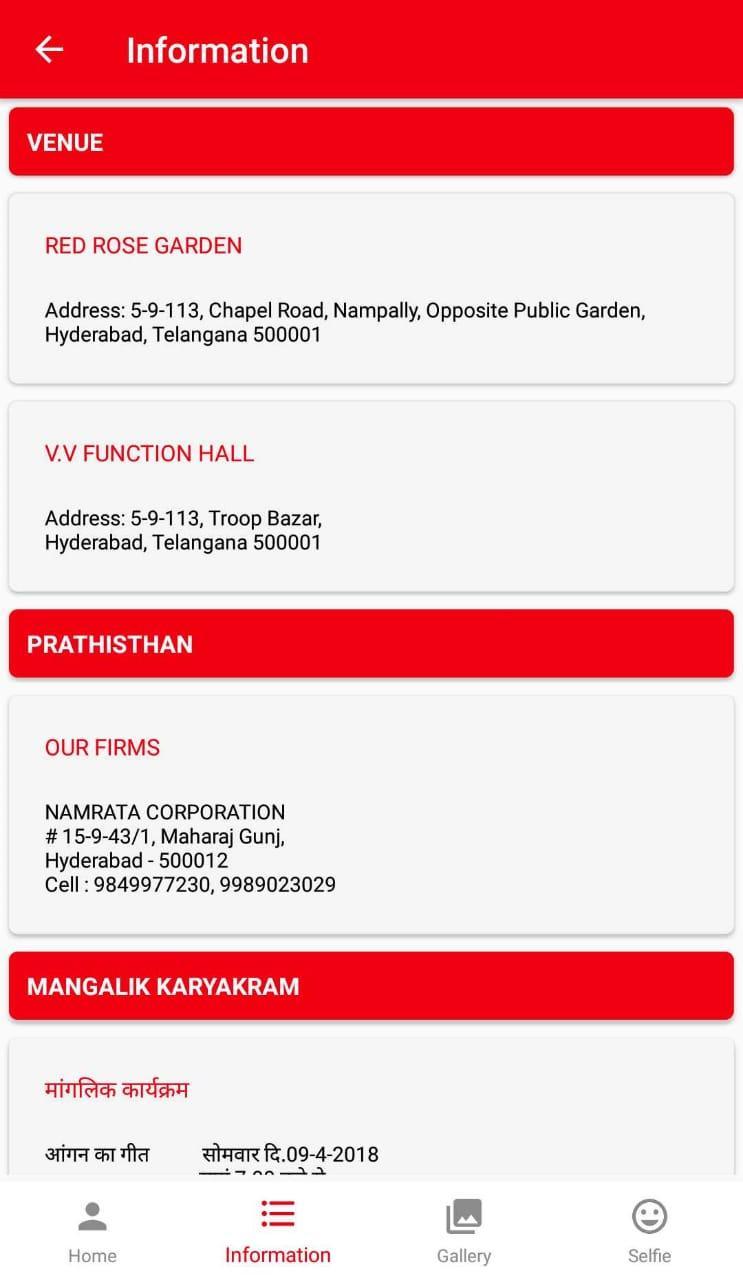This screenshot has width=743, height=1280.
Task: Select the Information tab
Action: click(x=277, y=1232)
